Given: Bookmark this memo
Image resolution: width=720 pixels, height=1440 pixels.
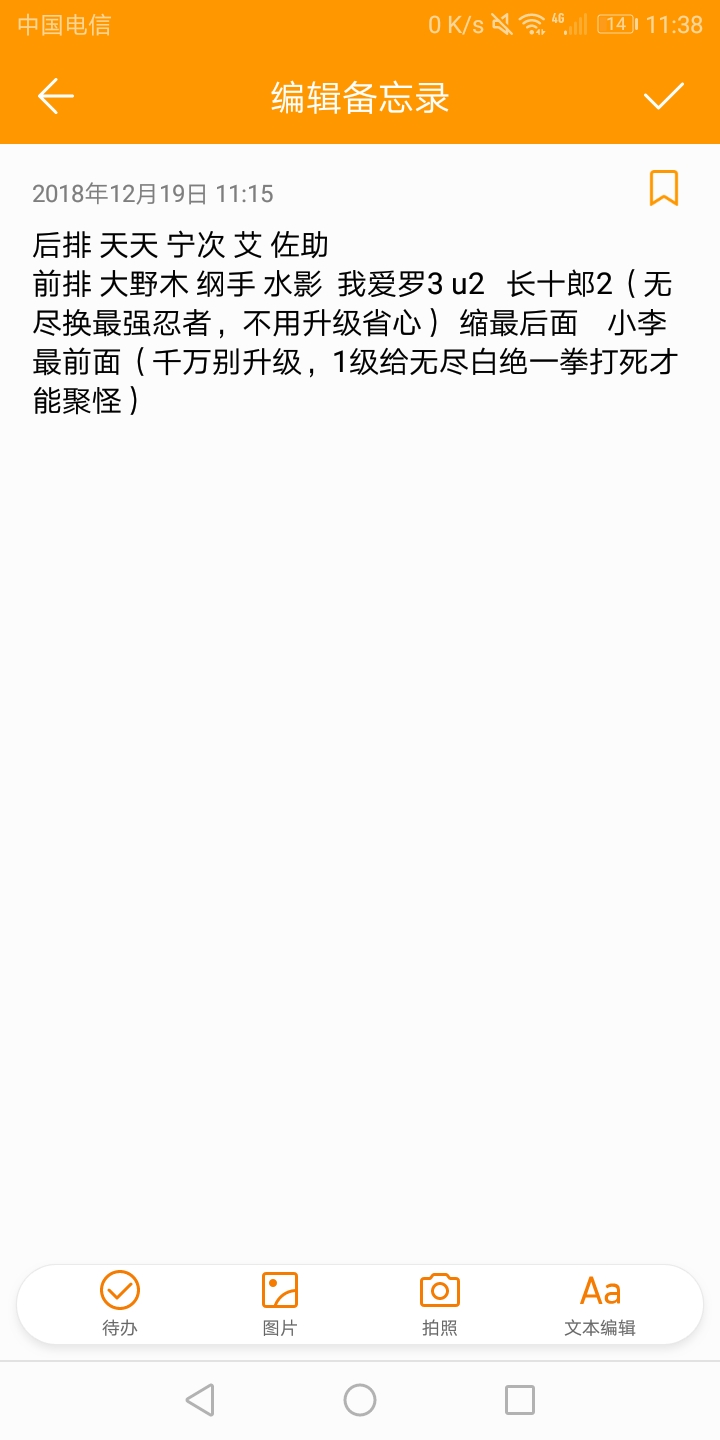Looking at the screenshot, I should 664,188.
